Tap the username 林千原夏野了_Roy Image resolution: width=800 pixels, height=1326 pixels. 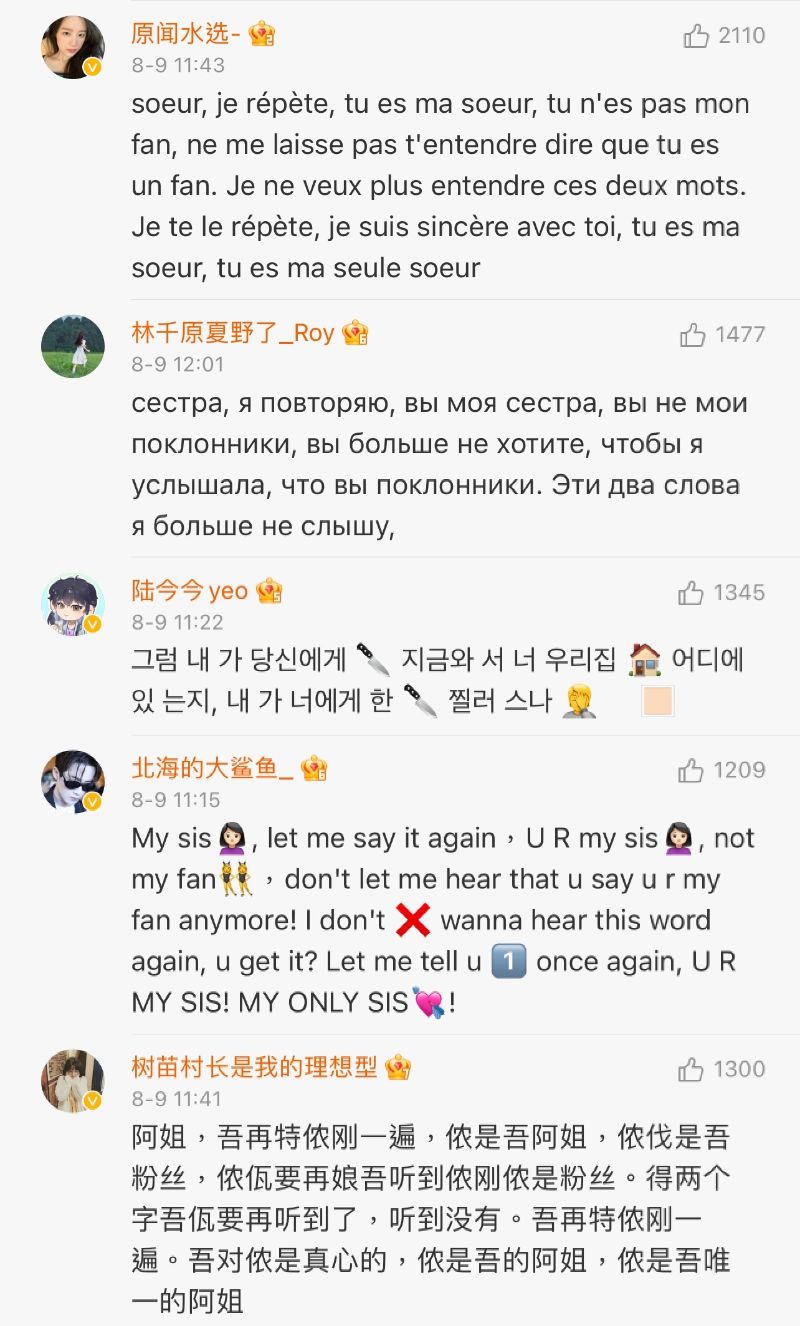(232, 333)
